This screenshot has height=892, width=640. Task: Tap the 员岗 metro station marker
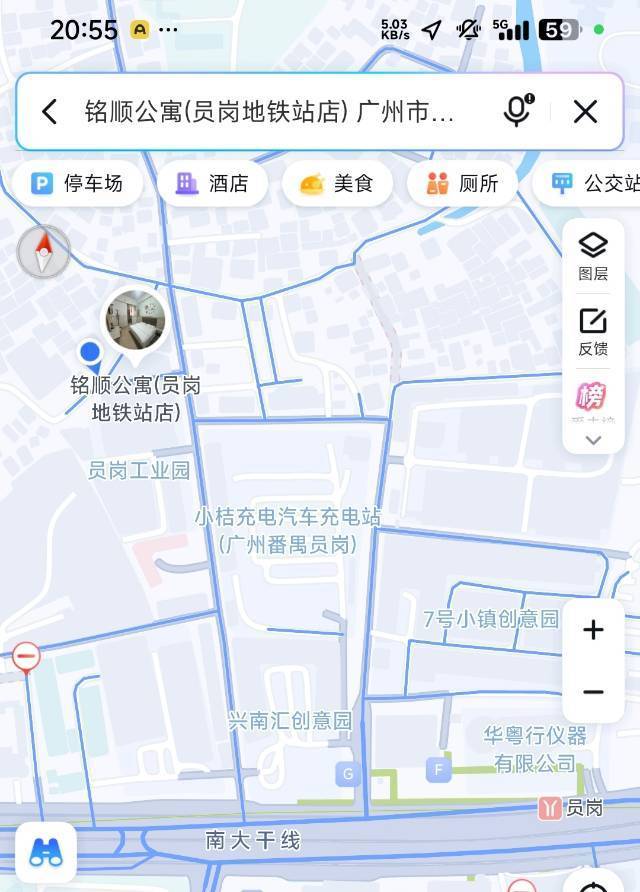coord(550,808)
